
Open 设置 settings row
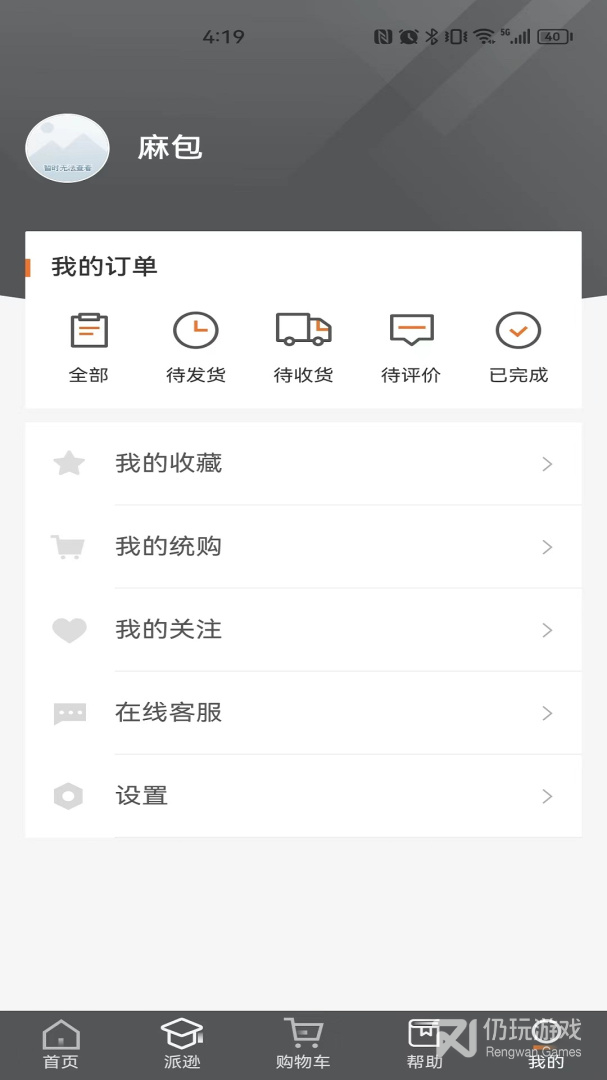click(x=303, y=796)
